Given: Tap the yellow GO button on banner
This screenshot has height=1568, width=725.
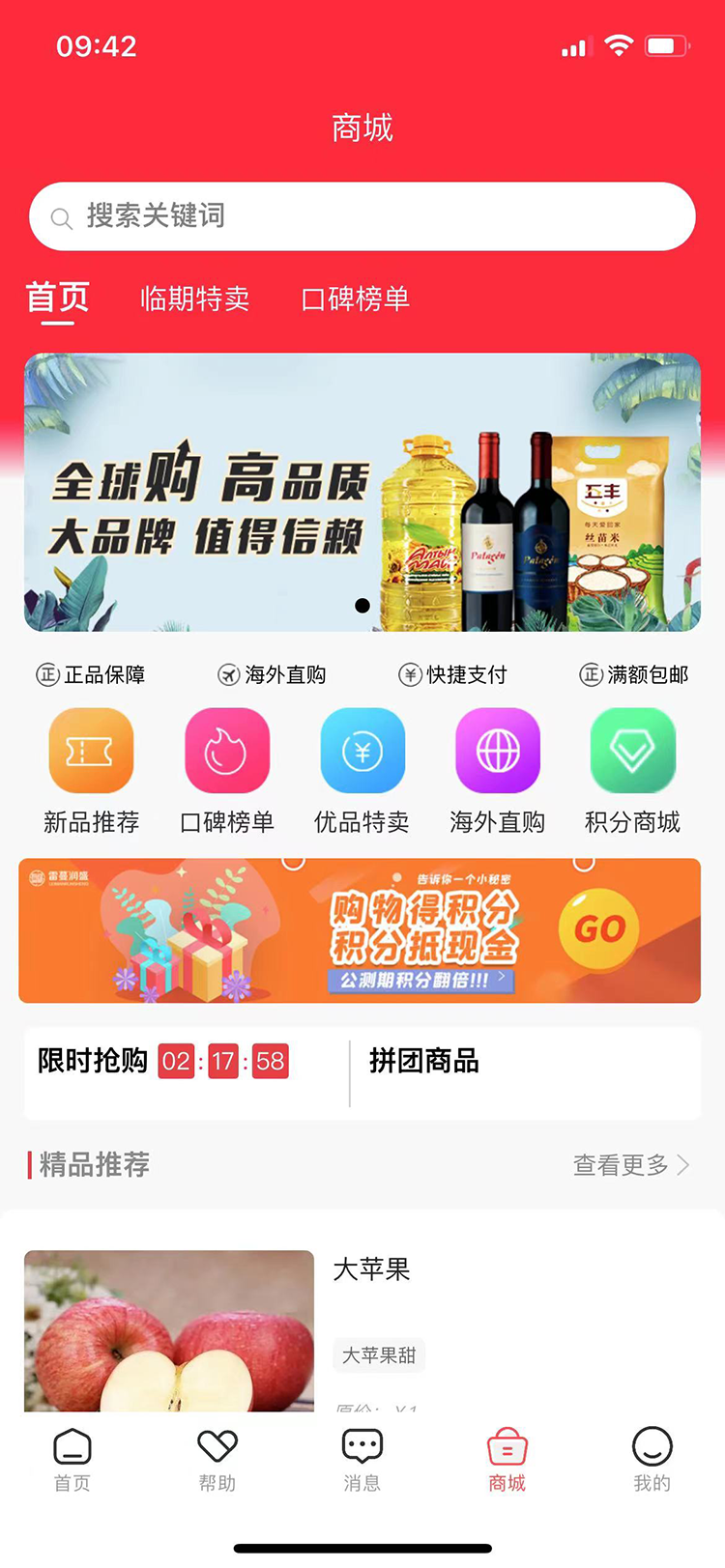Looking at the screenshot, I should click(598, 929).
